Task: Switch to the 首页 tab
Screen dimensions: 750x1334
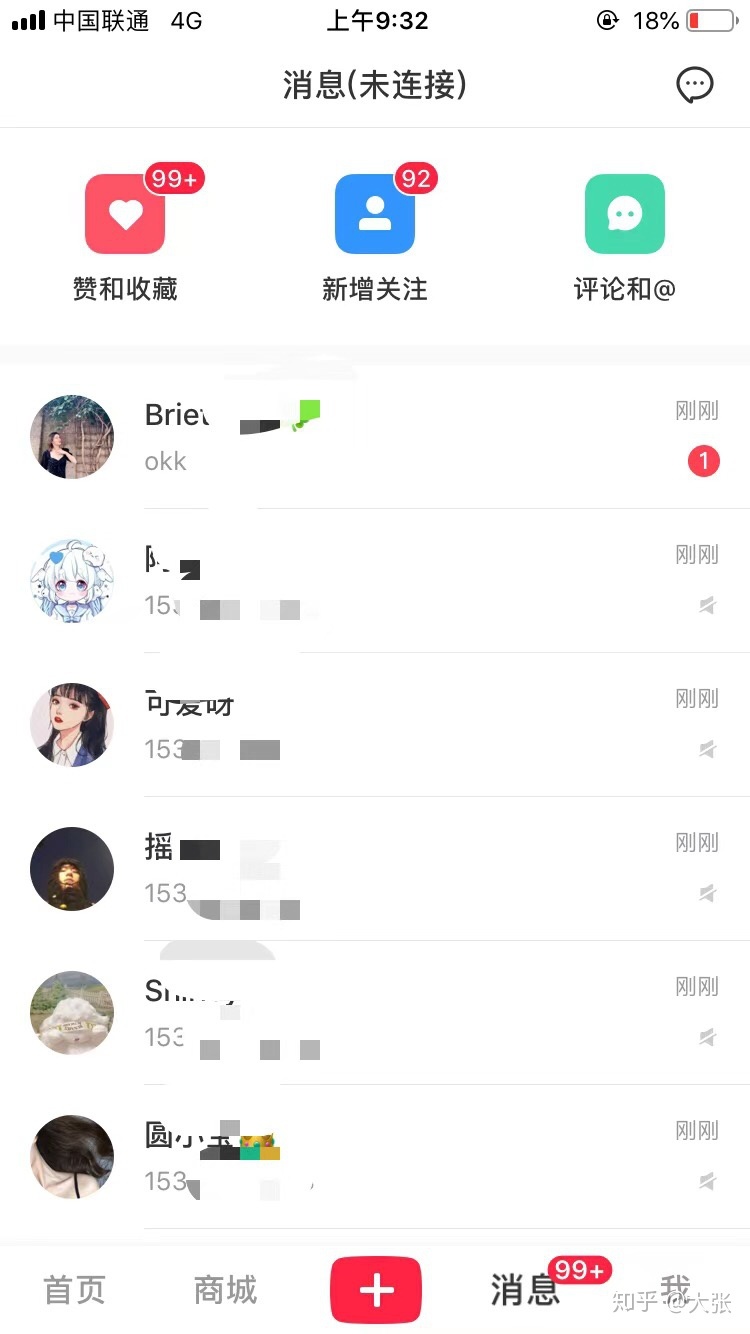Action: click(x=74, y=1290)
